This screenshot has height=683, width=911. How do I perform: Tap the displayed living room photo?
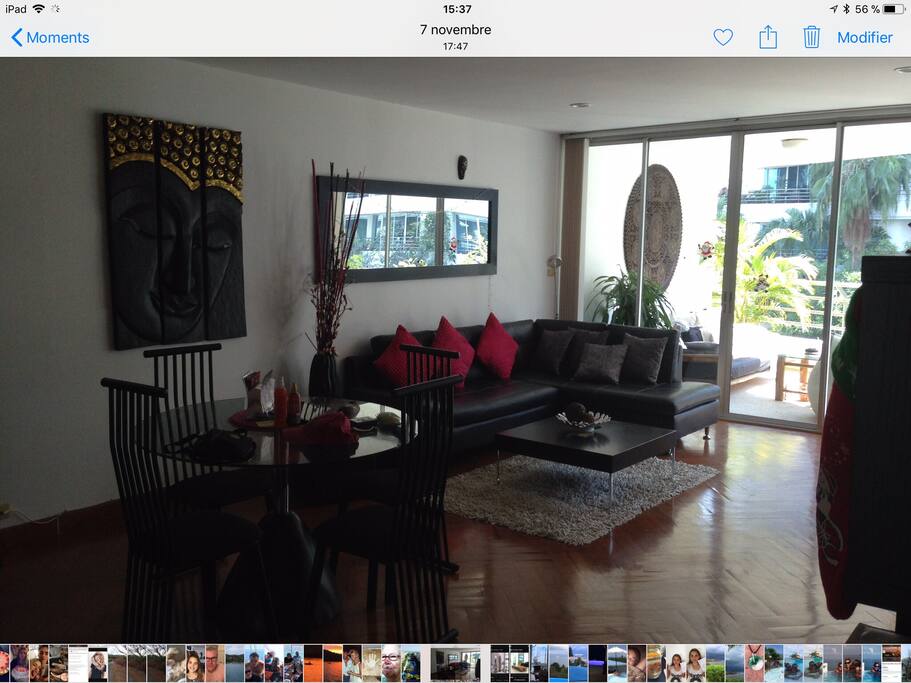(455, 350)
